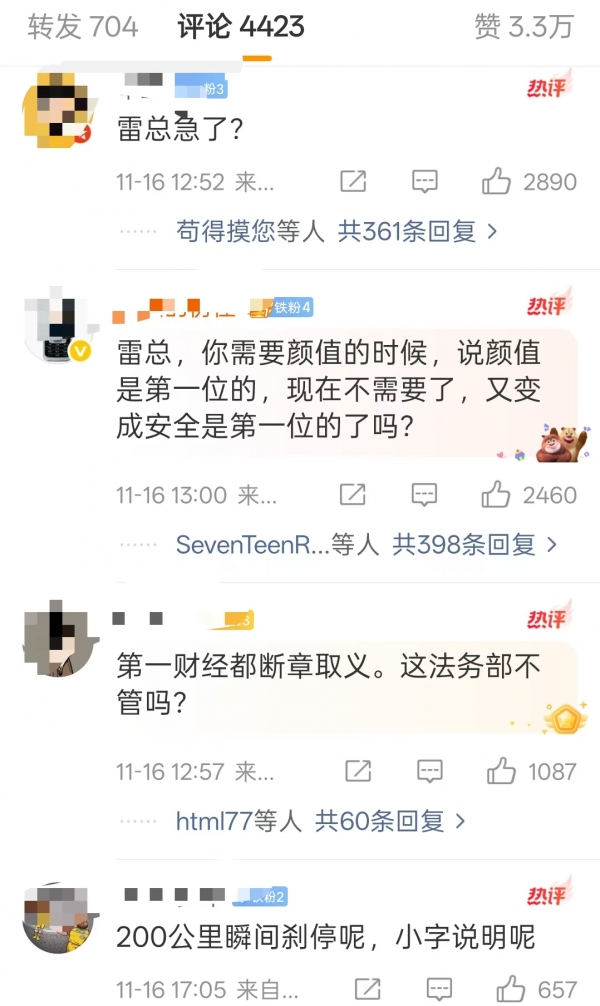
Task: Open the avatar of the 雷总急了 commenter
Action: pos(57,110)
